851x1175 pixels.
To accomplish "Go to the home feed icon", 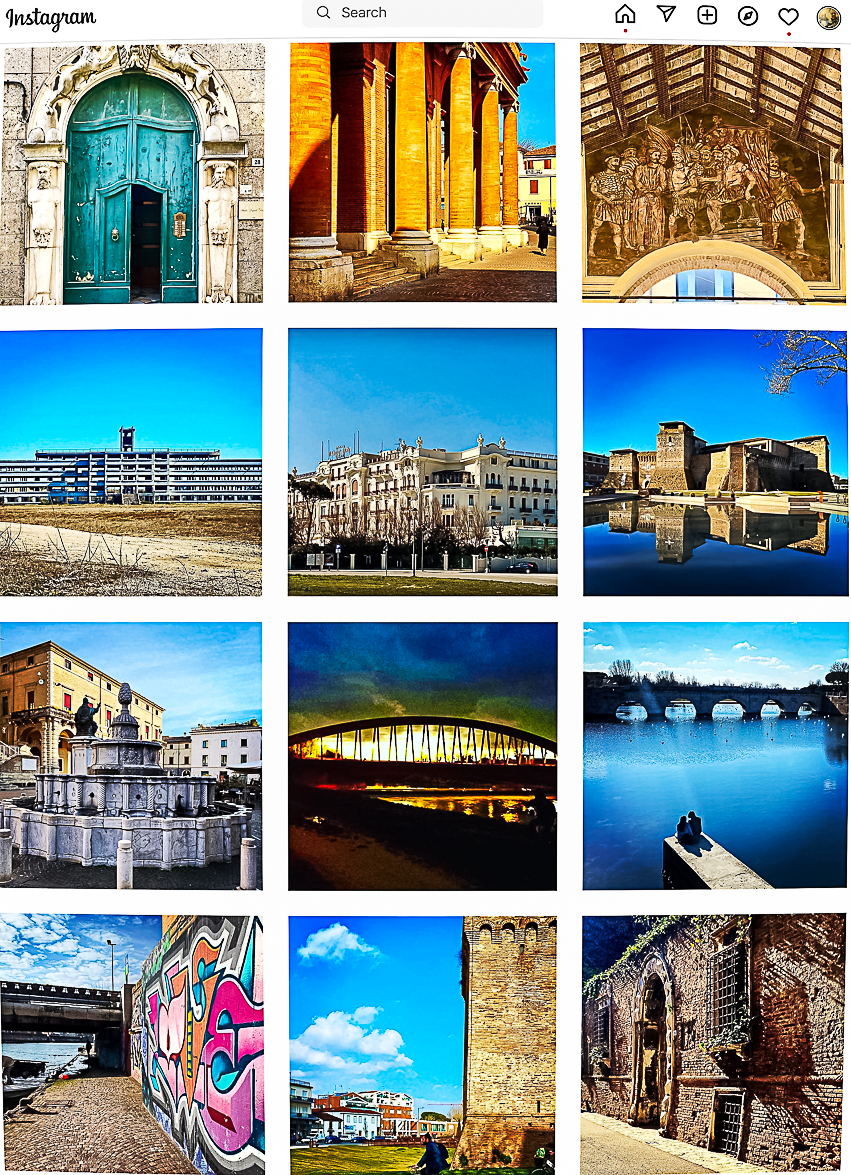I will coord(625,14).
